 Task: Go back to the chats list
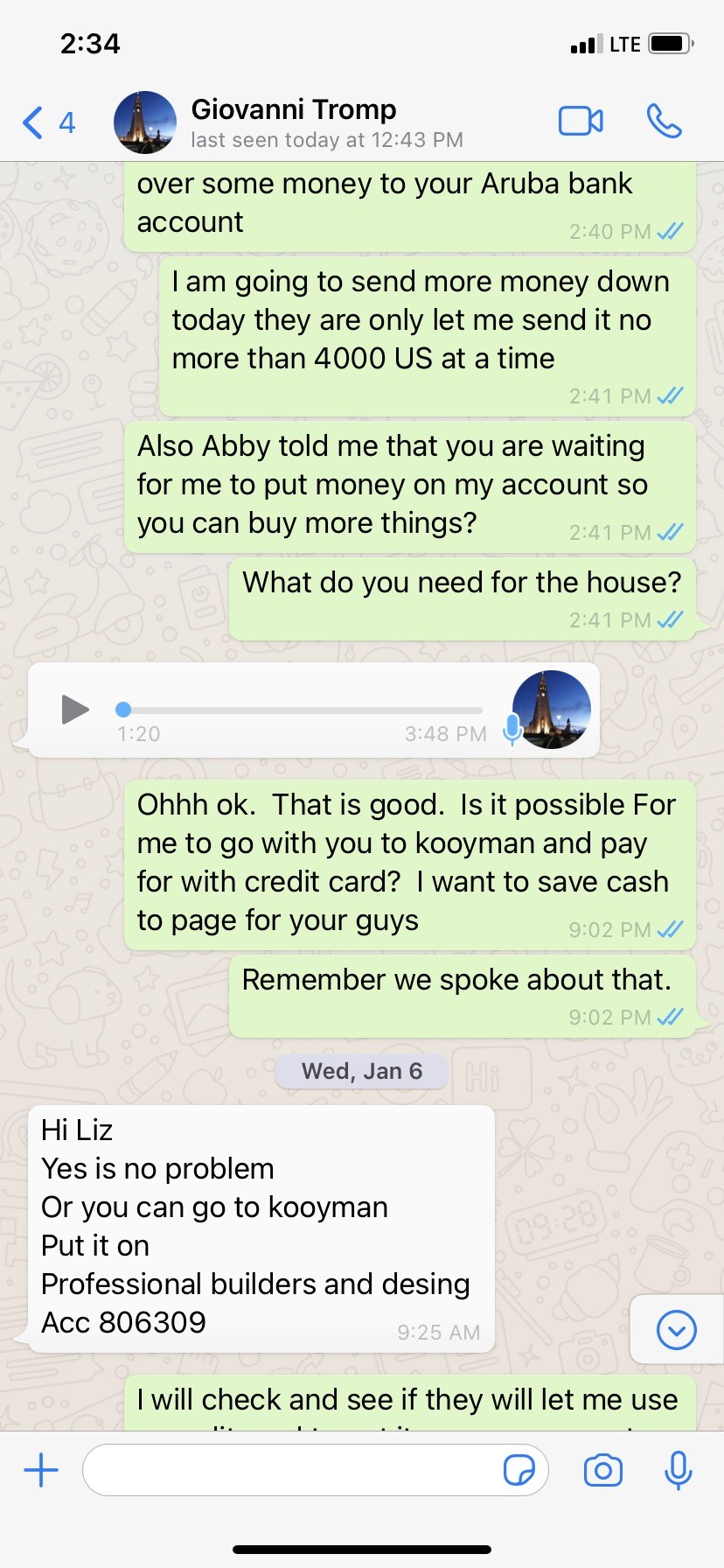(x=47, y=122)
